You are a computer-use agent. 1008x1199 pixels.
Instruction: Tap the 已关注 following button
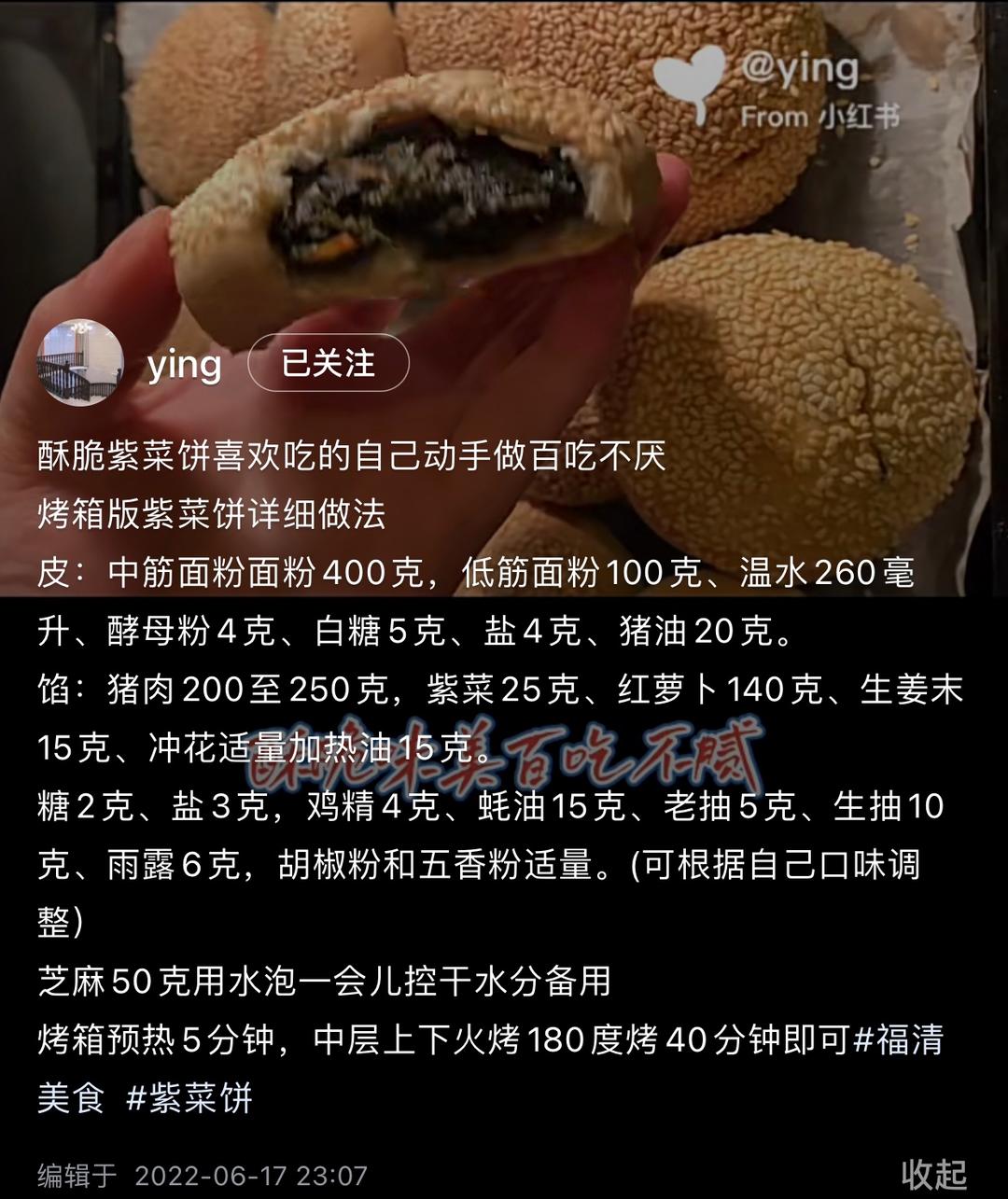(328, 363)
